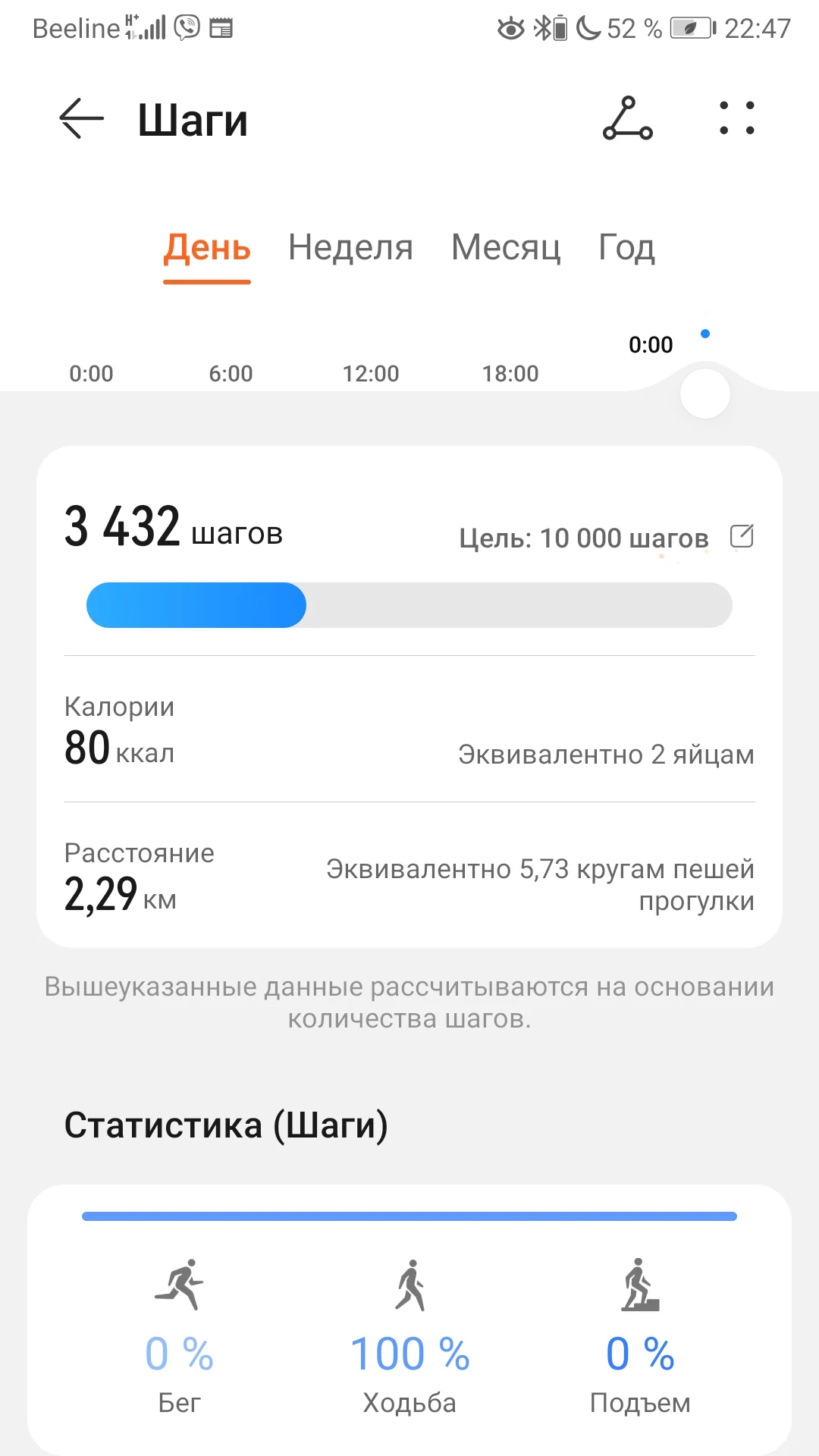Edit the 10 000 steps goal
819x1456 pixels.
click(741, 536)
